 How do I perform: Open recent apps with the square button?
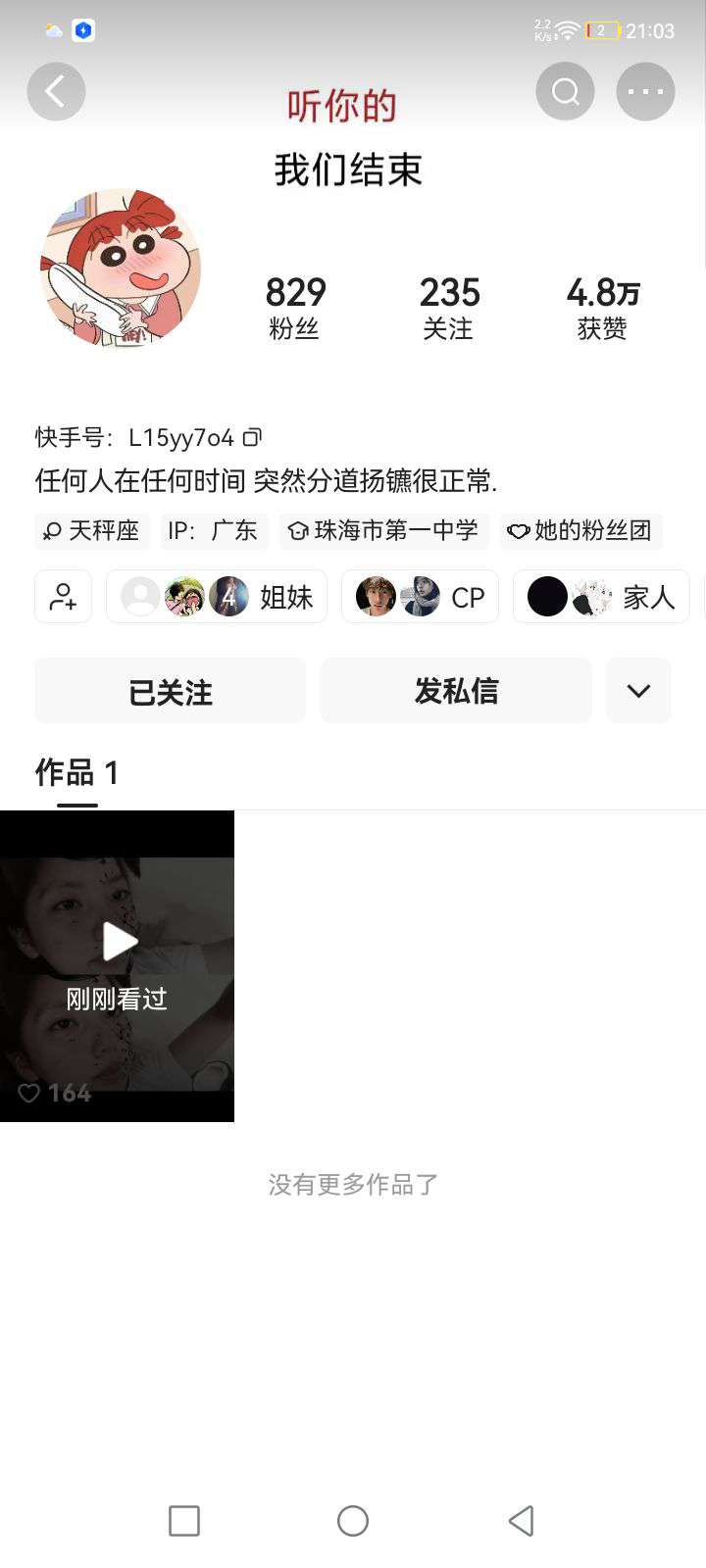tap(184, 1521)
